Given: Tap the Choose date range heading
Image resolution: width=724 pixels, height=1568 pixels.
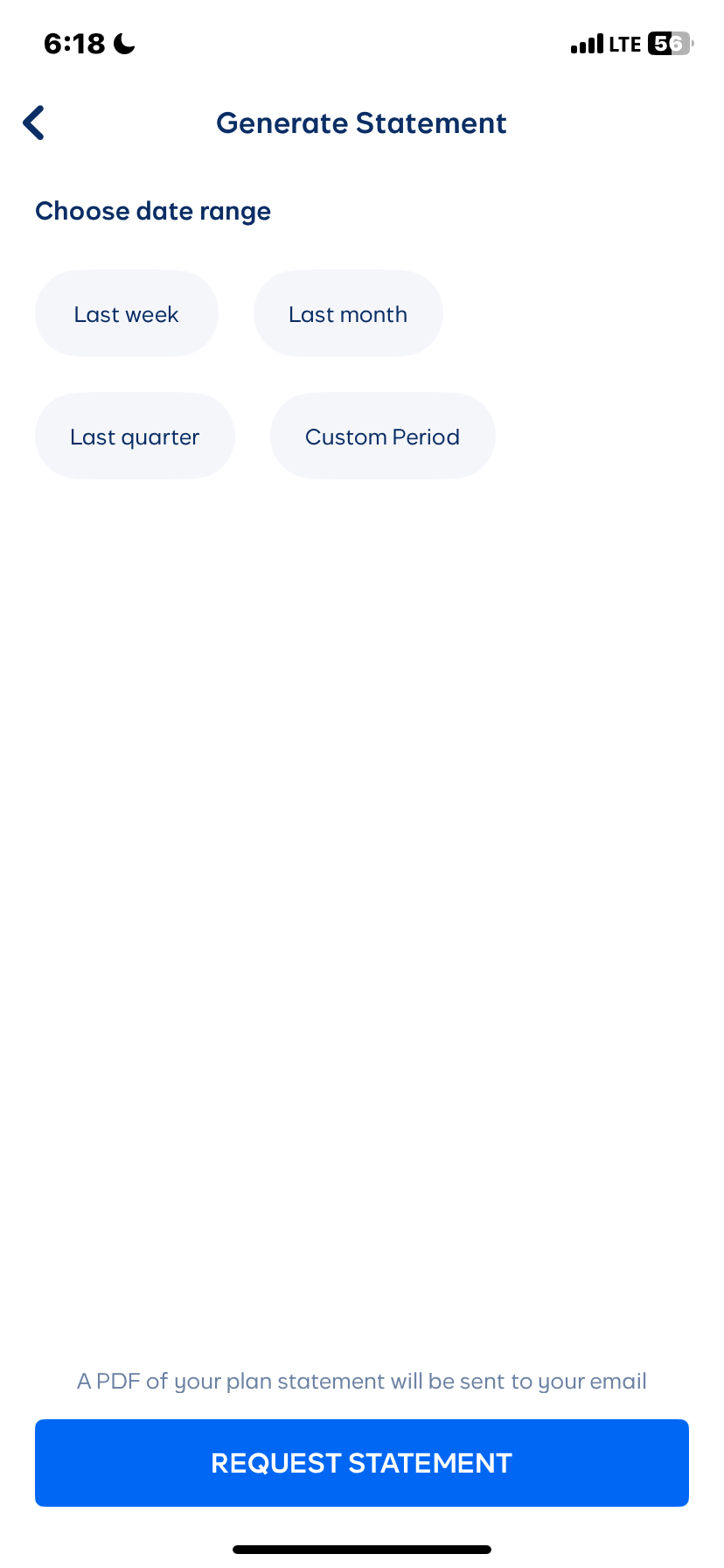Looking at the screenshot, I should click(x=152, y=211).
